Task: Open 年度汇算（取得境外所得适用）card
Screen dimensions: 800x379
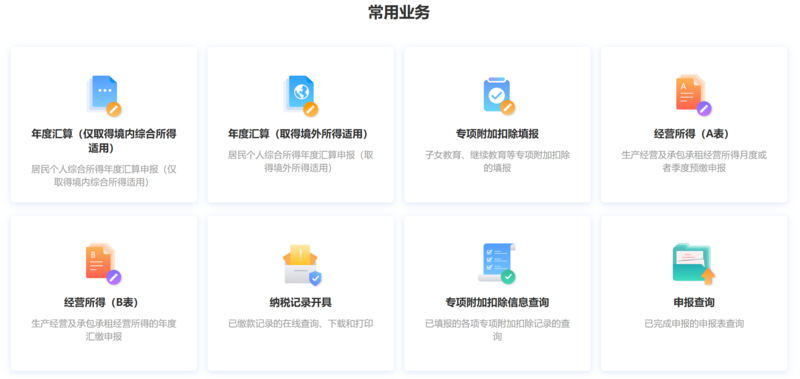Action: point(301,125)
